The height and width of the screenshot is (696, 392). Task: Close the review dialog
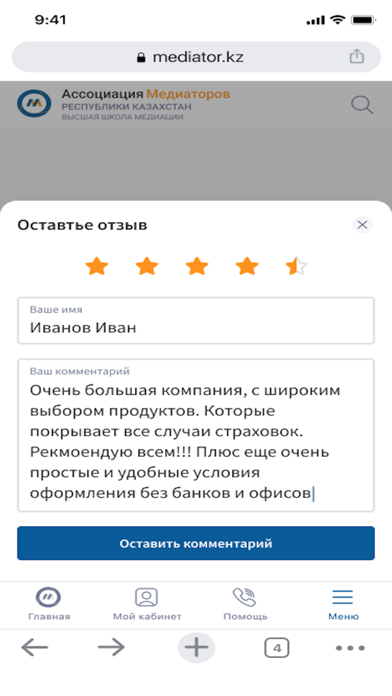coord(362,225)
